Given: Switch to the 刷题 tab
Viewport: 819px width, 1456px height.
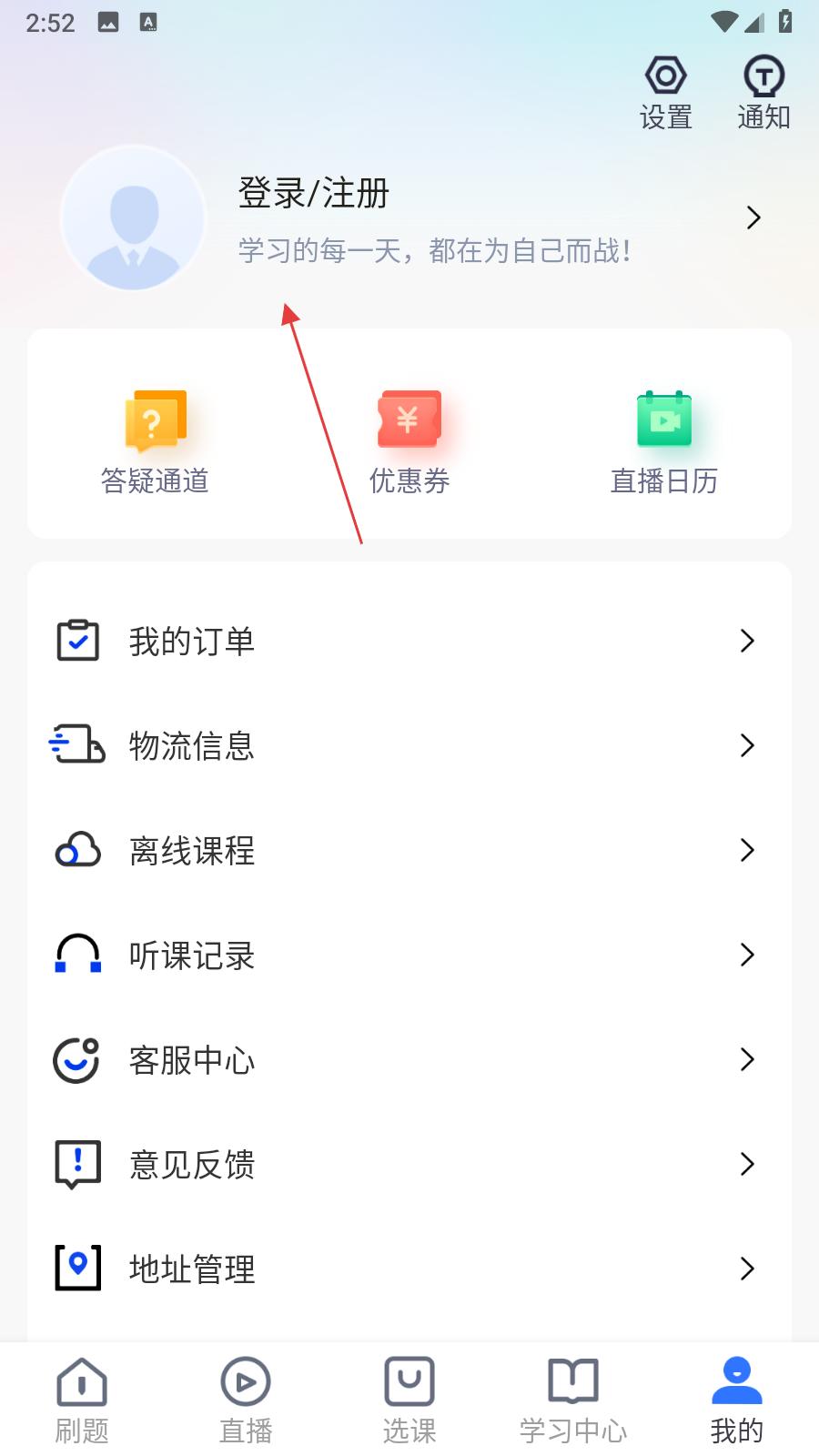Looking at the screenshot, I should coord(82,1401).
